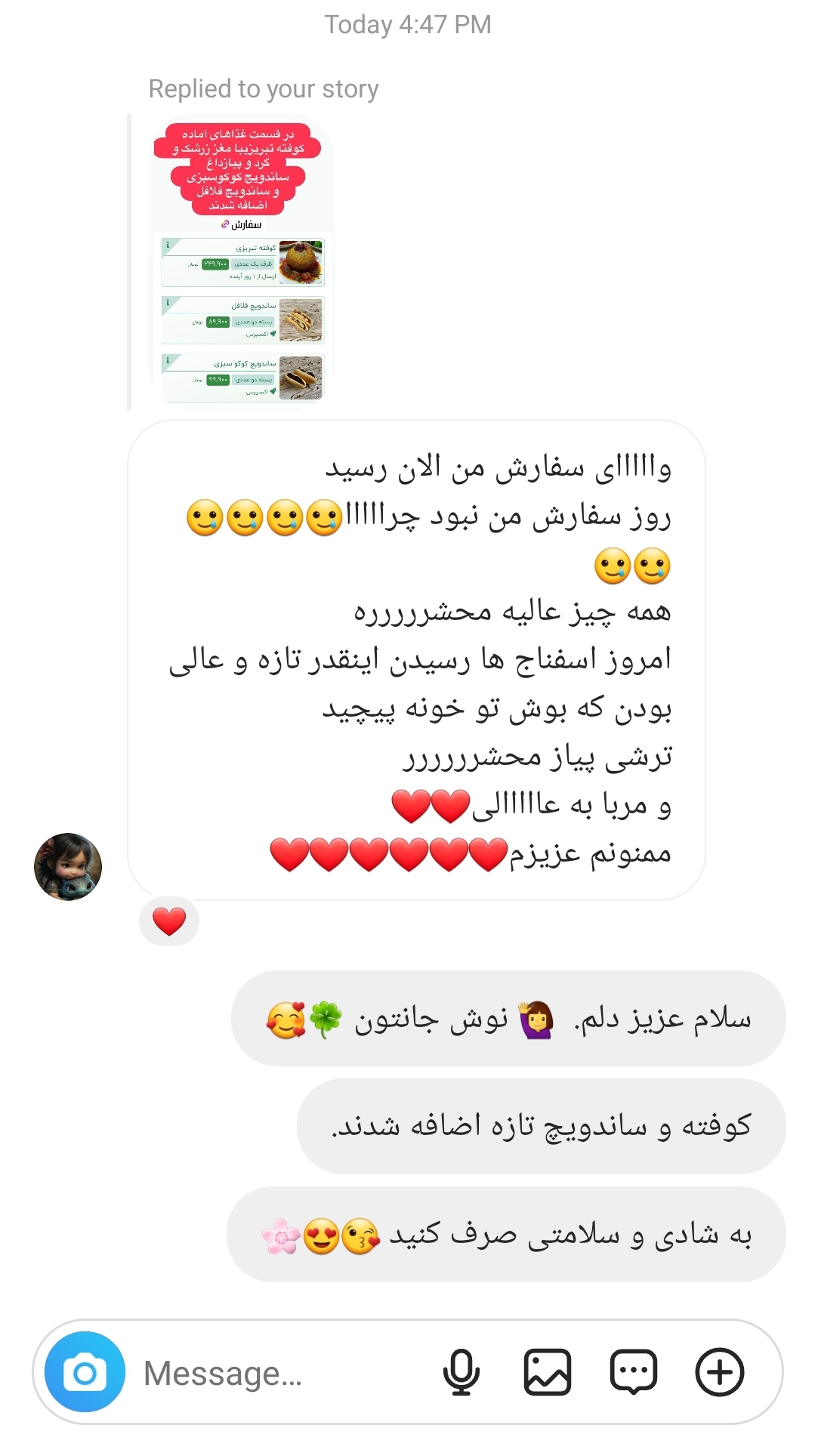Tap the microphone to record voice message

coord(461,1372)
